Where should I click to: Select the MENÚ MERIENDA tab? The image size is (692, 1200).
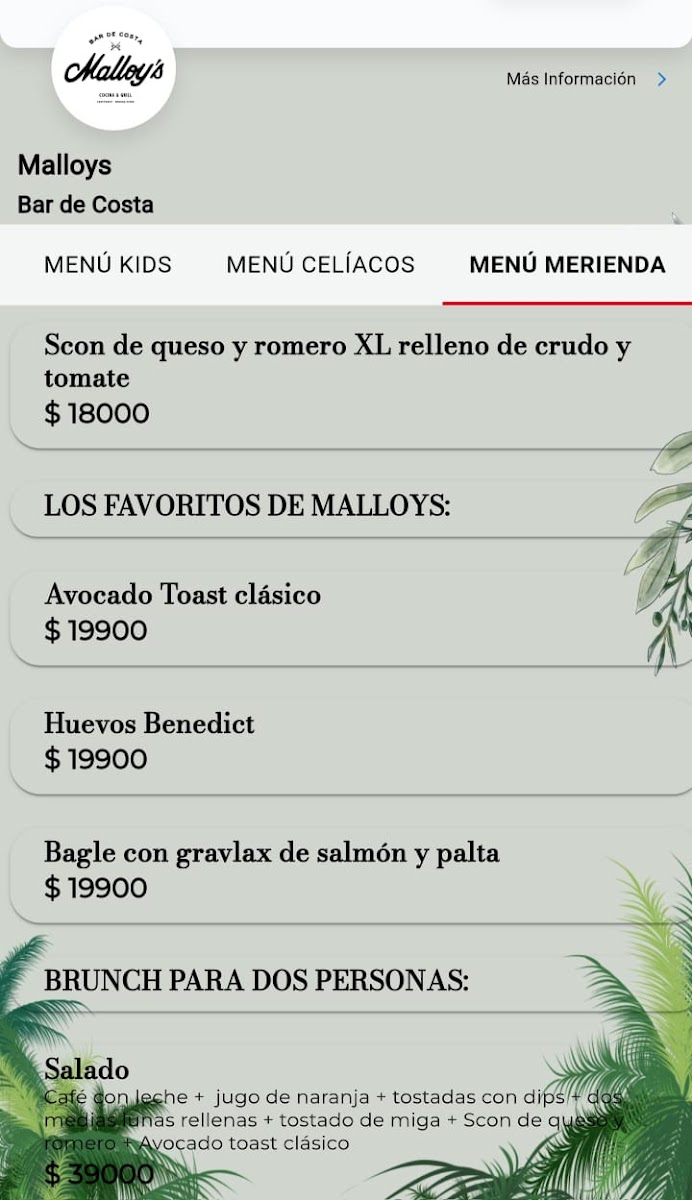tap(567, 265)
